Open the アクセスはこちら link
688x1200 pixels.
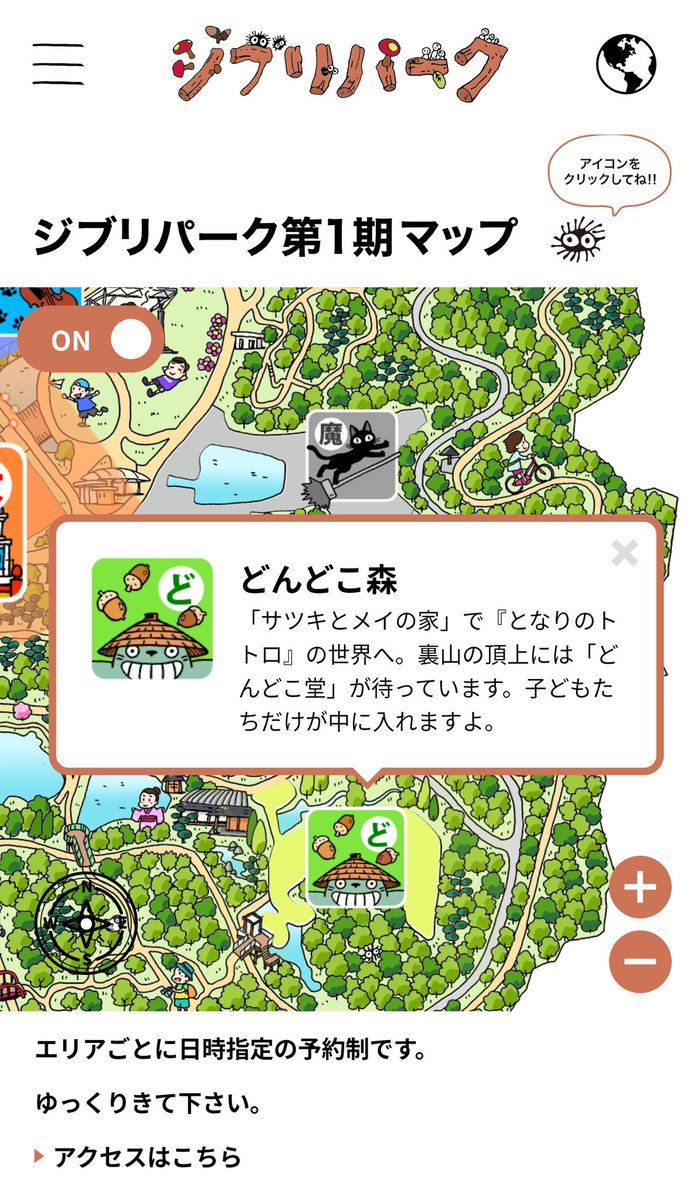(146, 1158)
